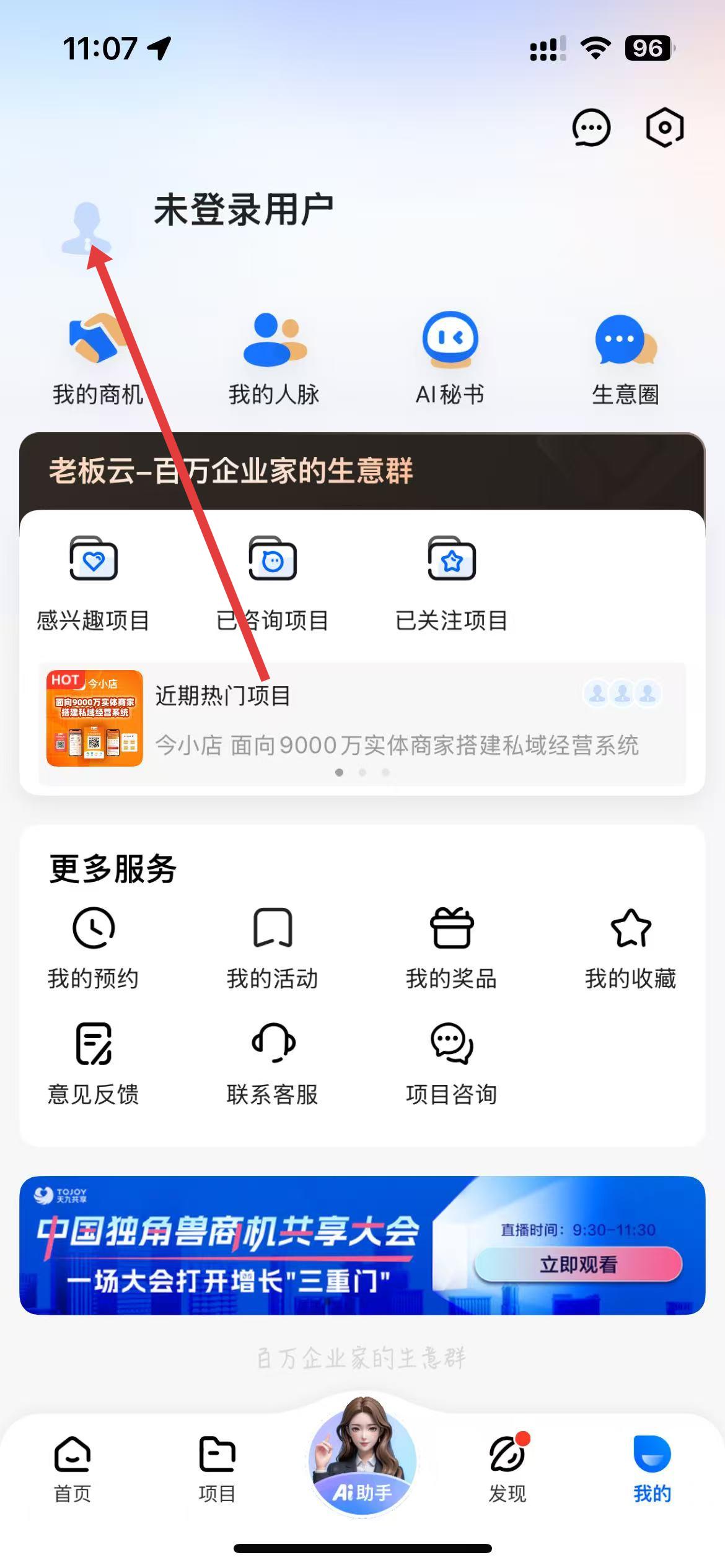
Task: Open 我的收藏
Action: pyautogui.click(x=631, y=947)
